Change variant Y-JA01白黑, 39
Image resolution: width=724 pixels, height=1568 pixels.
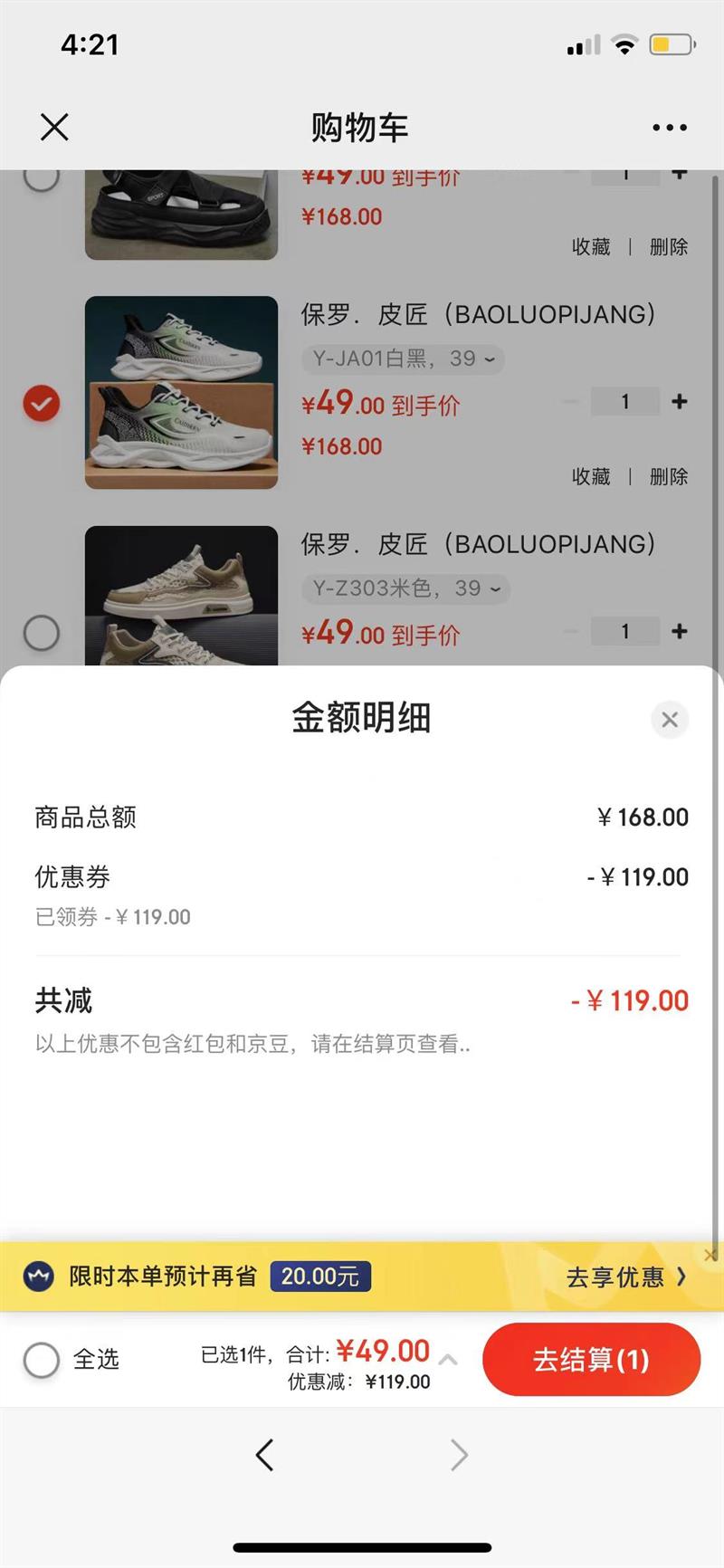tap(403, 359)
